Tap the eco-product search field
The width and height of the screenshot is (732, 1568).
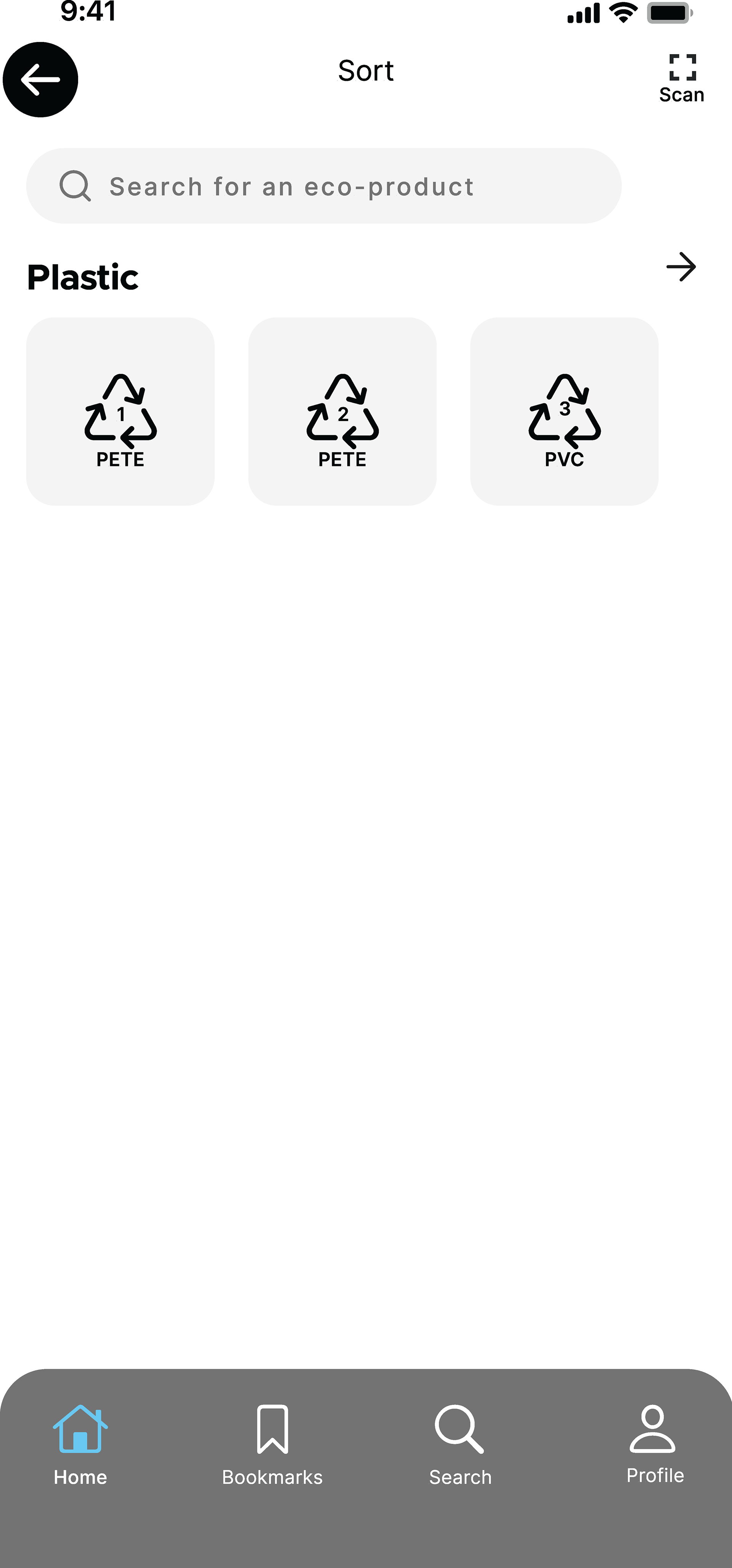coord(323,186)
